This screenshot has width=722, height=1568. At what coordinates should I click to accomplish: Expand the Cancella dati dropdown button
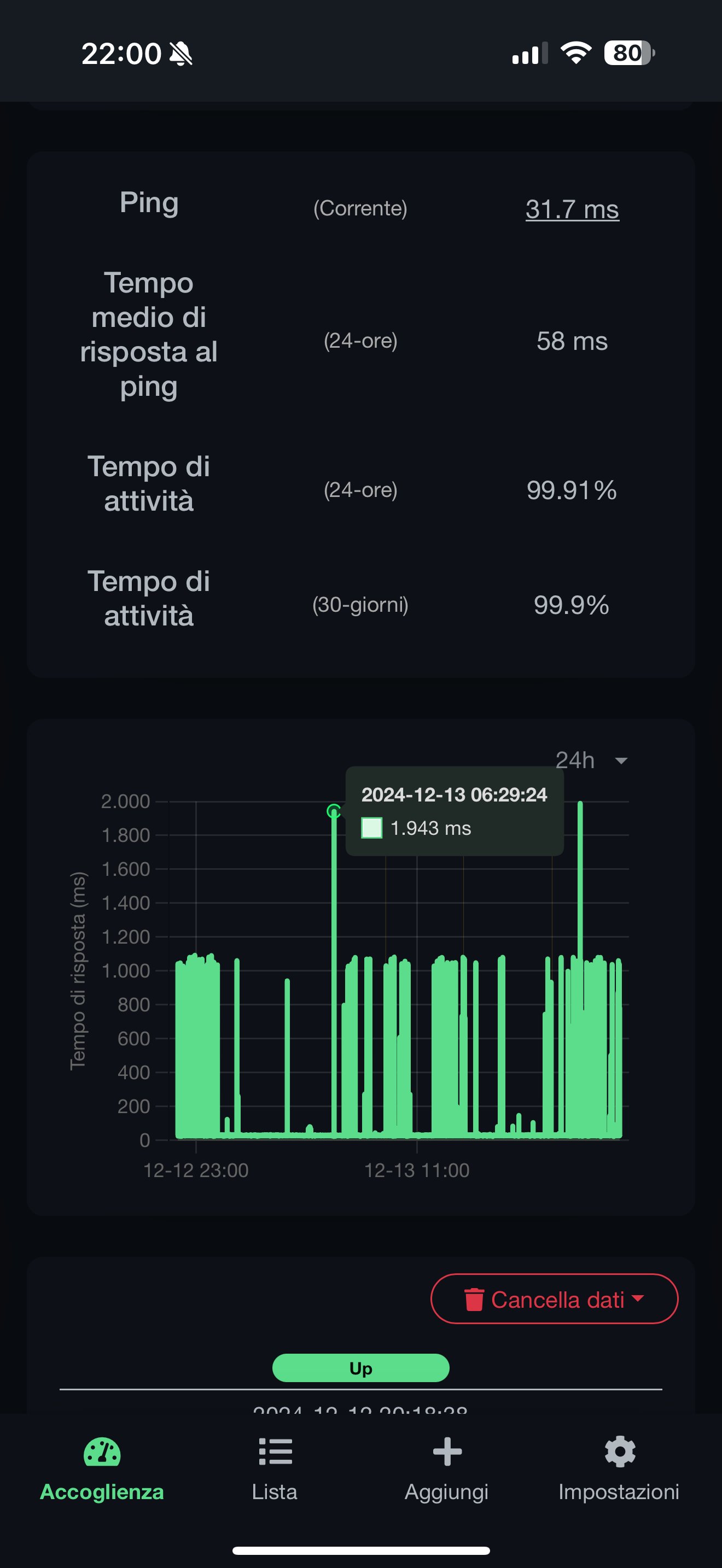554,1299
